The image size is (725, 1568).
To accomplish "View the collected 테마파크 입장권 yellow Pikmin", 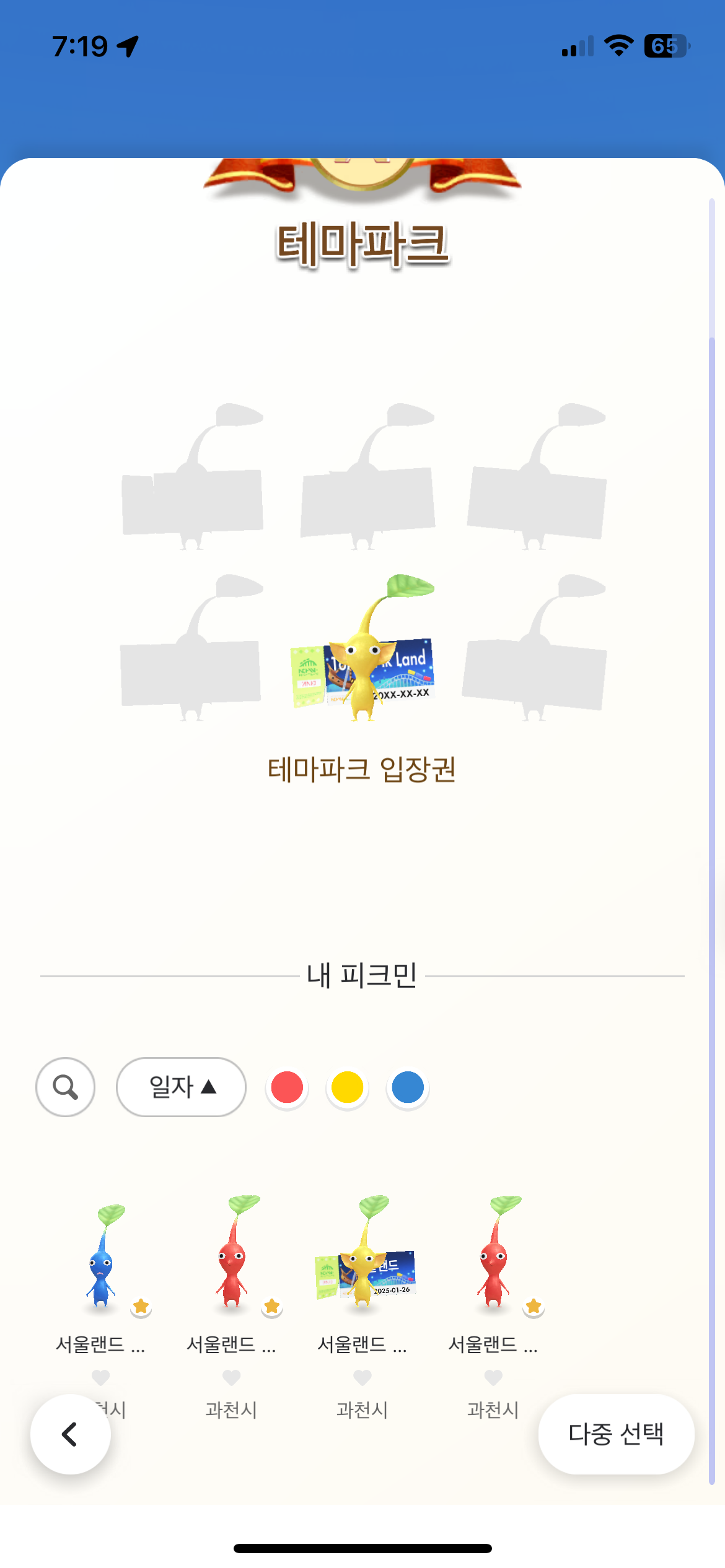I will pos(363,650).
